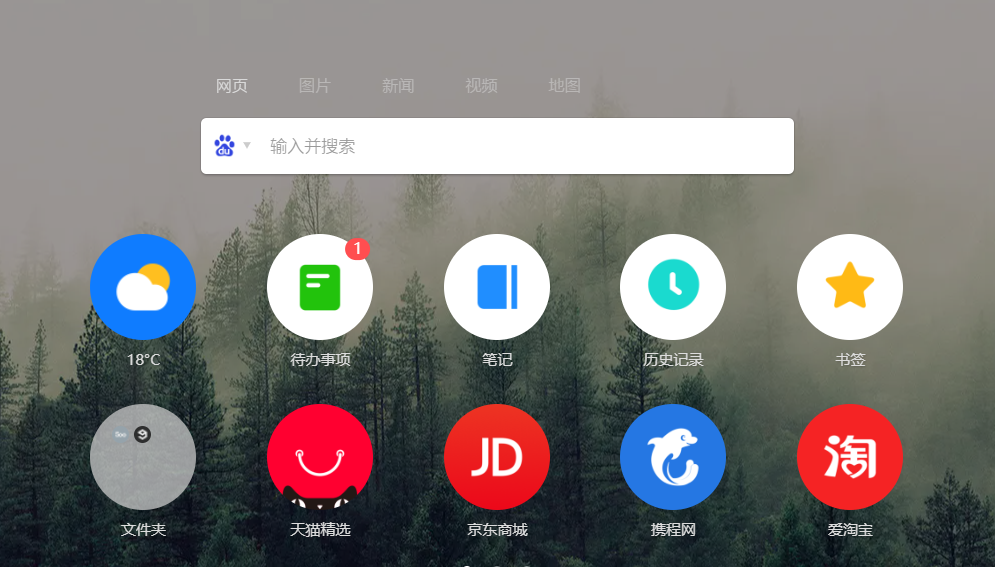The width and height of the screenshot is (995, 567).
Task: Tap the 输入并搜索 search box
Action: [x=520, y=146]
